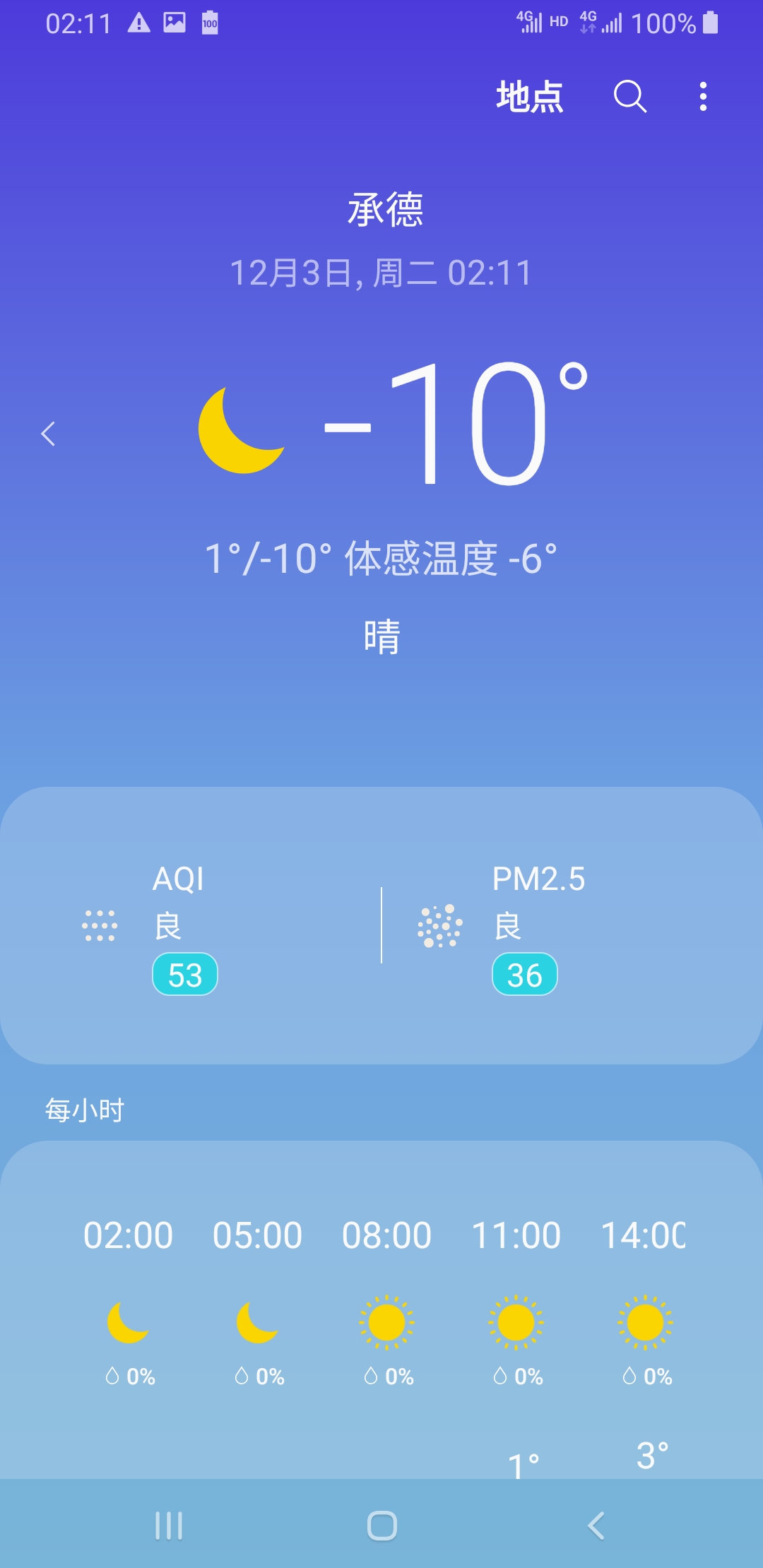
Task: Open the 地点 locations list
Action: [529, 97]
